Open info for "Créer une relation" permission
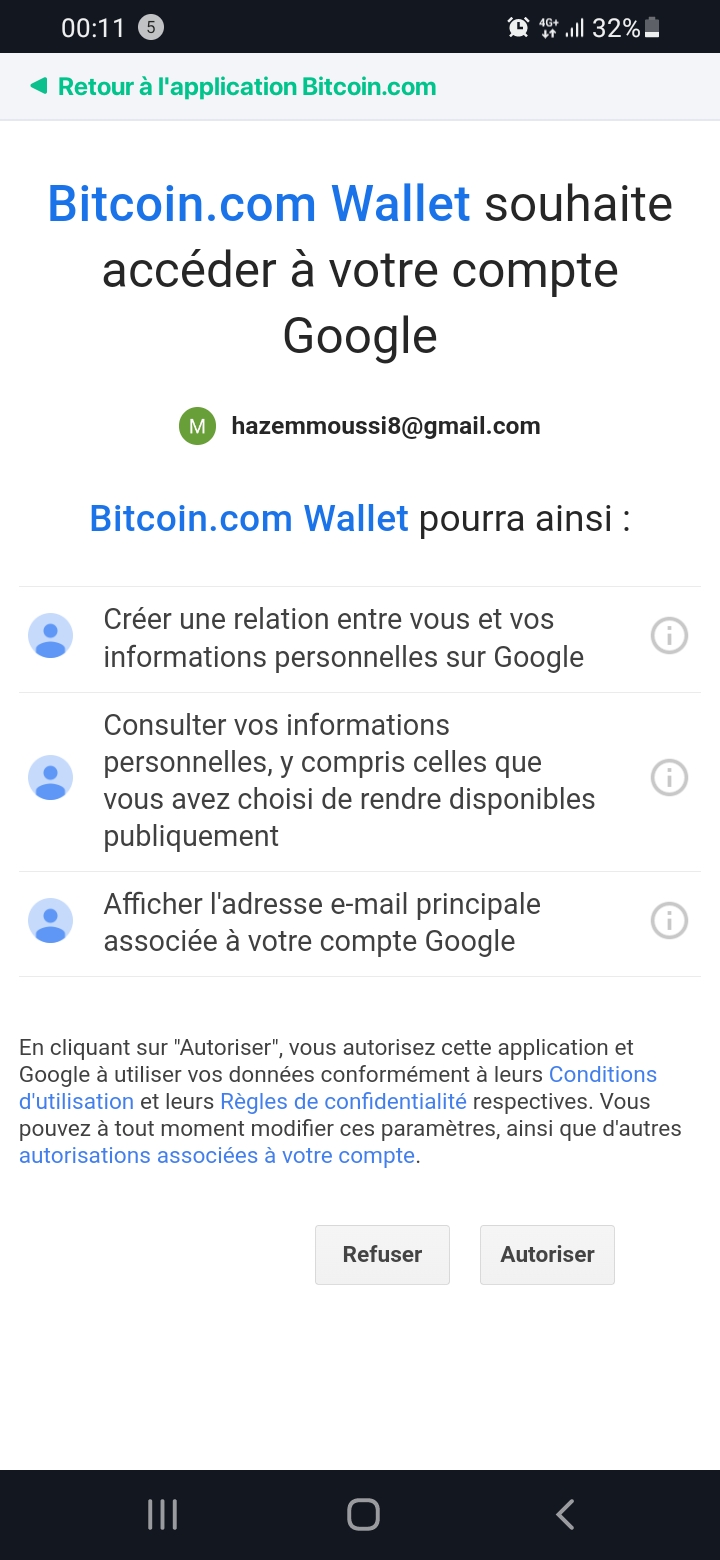 coord(669,636)
